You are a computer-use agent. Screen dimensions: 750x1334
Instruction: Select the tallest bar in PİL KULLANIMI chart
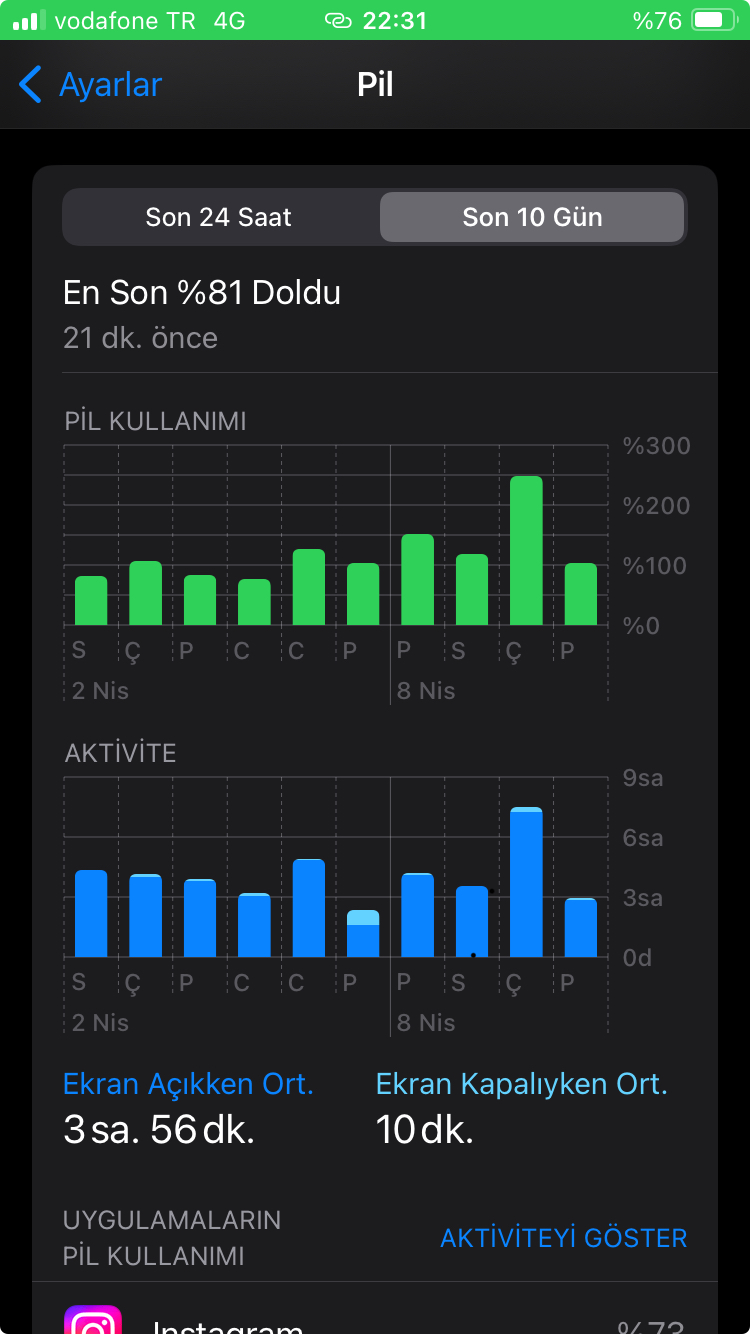pyautogui.click(x=526, y=550)
